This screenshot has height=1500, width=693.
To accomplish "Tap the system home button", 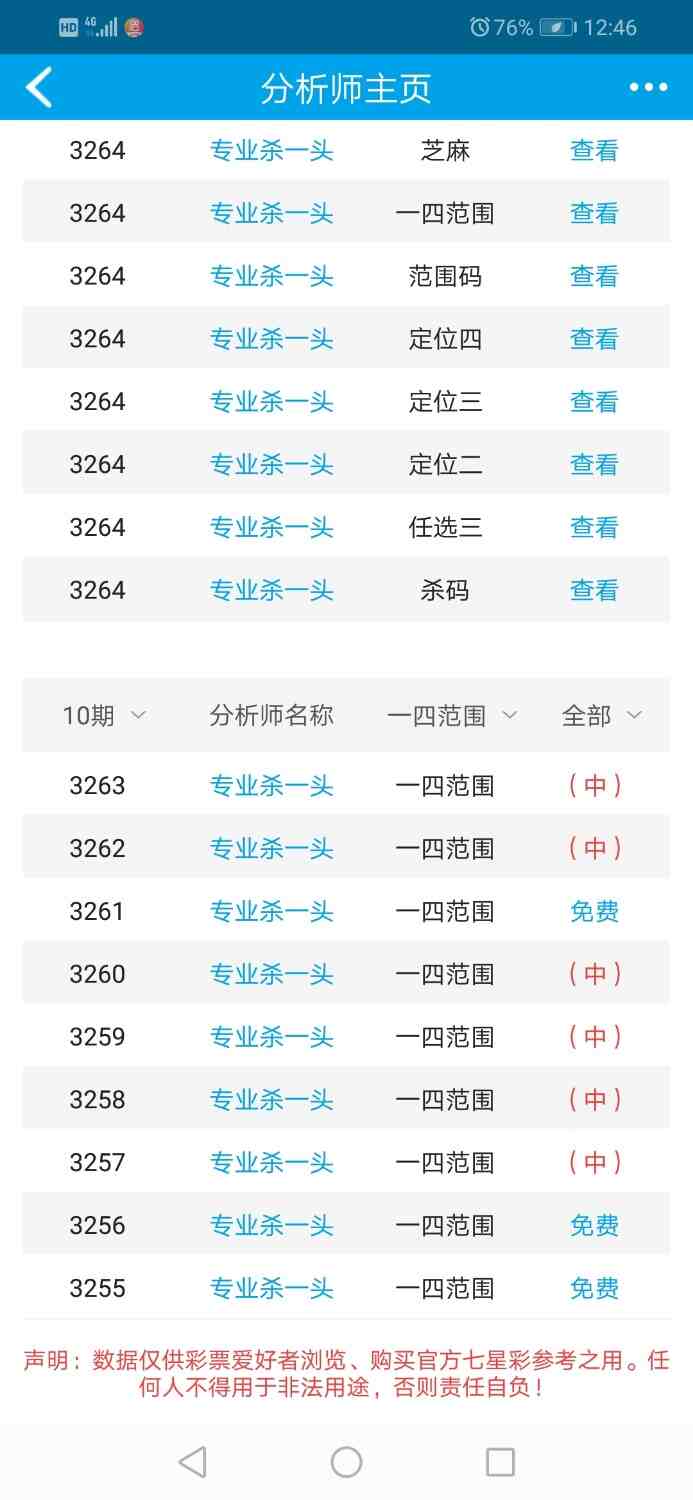I will point(346,1462).
